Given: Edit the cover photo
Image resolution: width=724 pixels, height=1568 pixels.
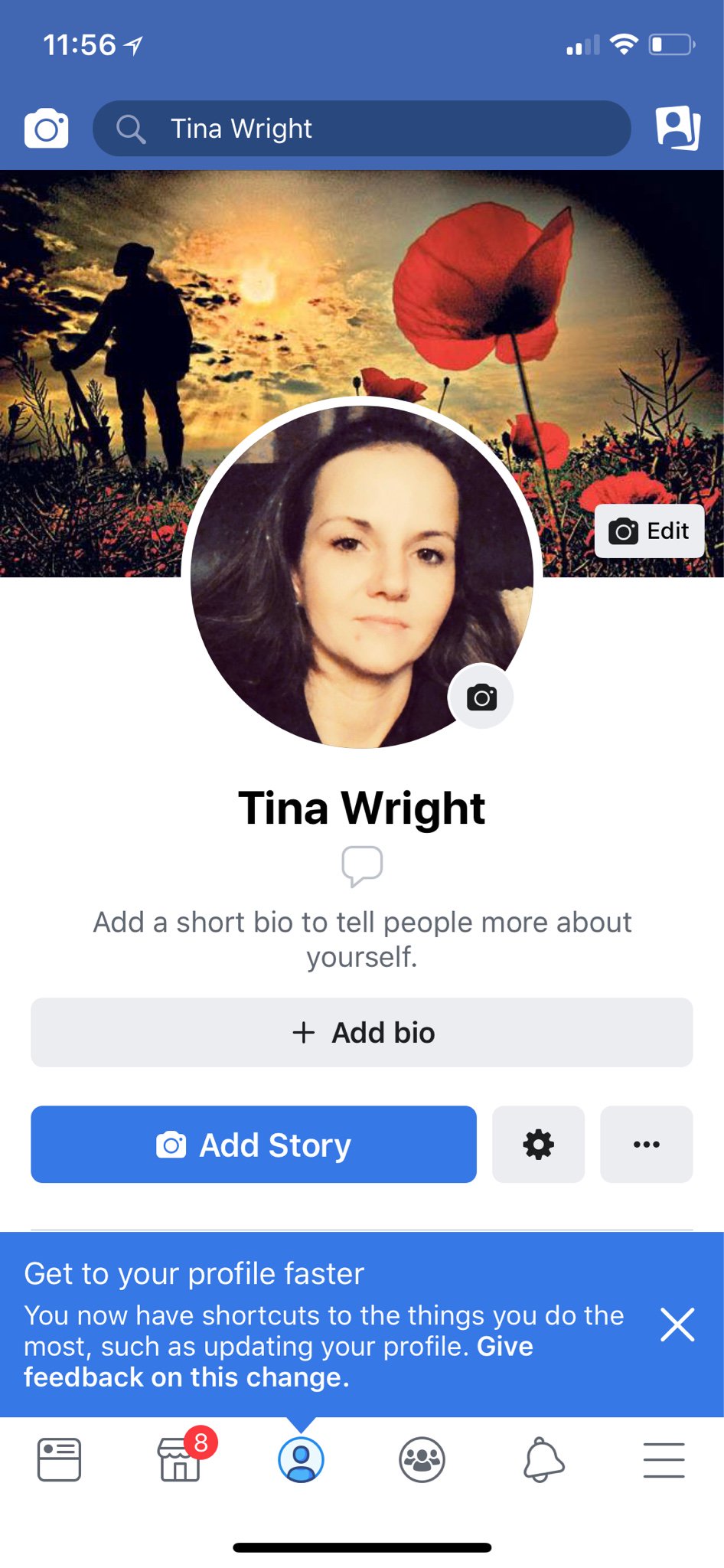Looking at the screenshot, I should (649, 531).
